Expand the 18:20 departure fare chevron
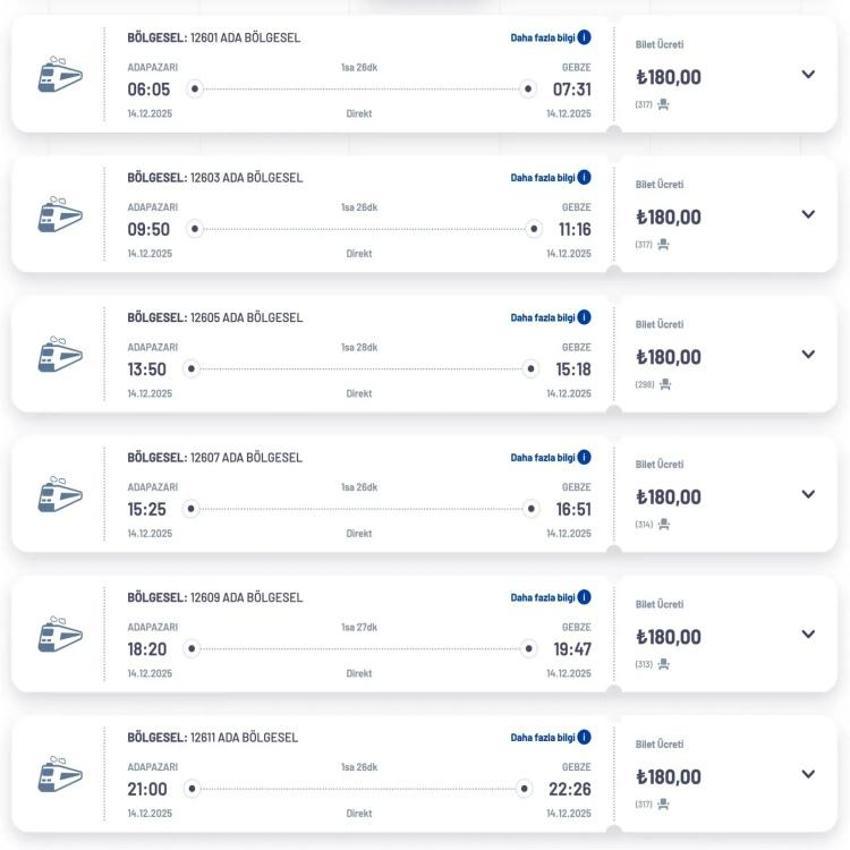Screen dimensions: 850x850 click(808, 635)
